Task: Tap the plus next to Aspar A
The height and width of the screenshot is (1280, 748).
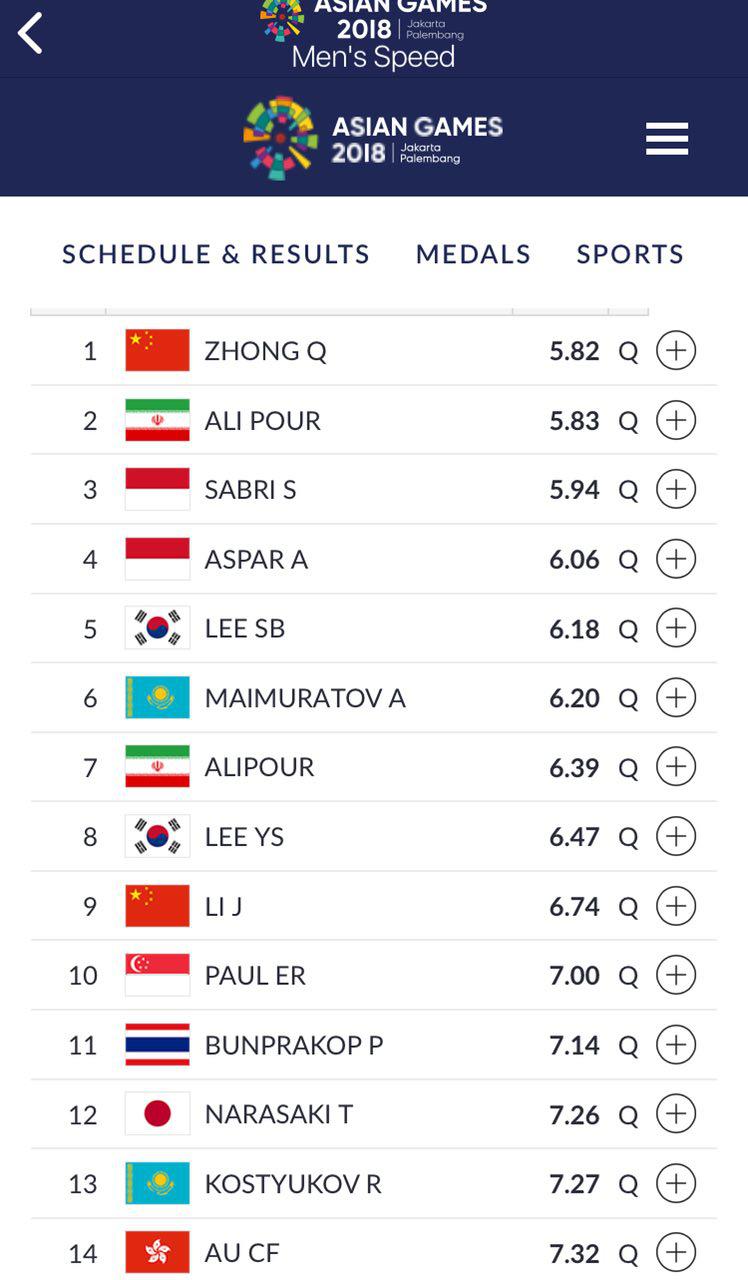Action: 676,559
